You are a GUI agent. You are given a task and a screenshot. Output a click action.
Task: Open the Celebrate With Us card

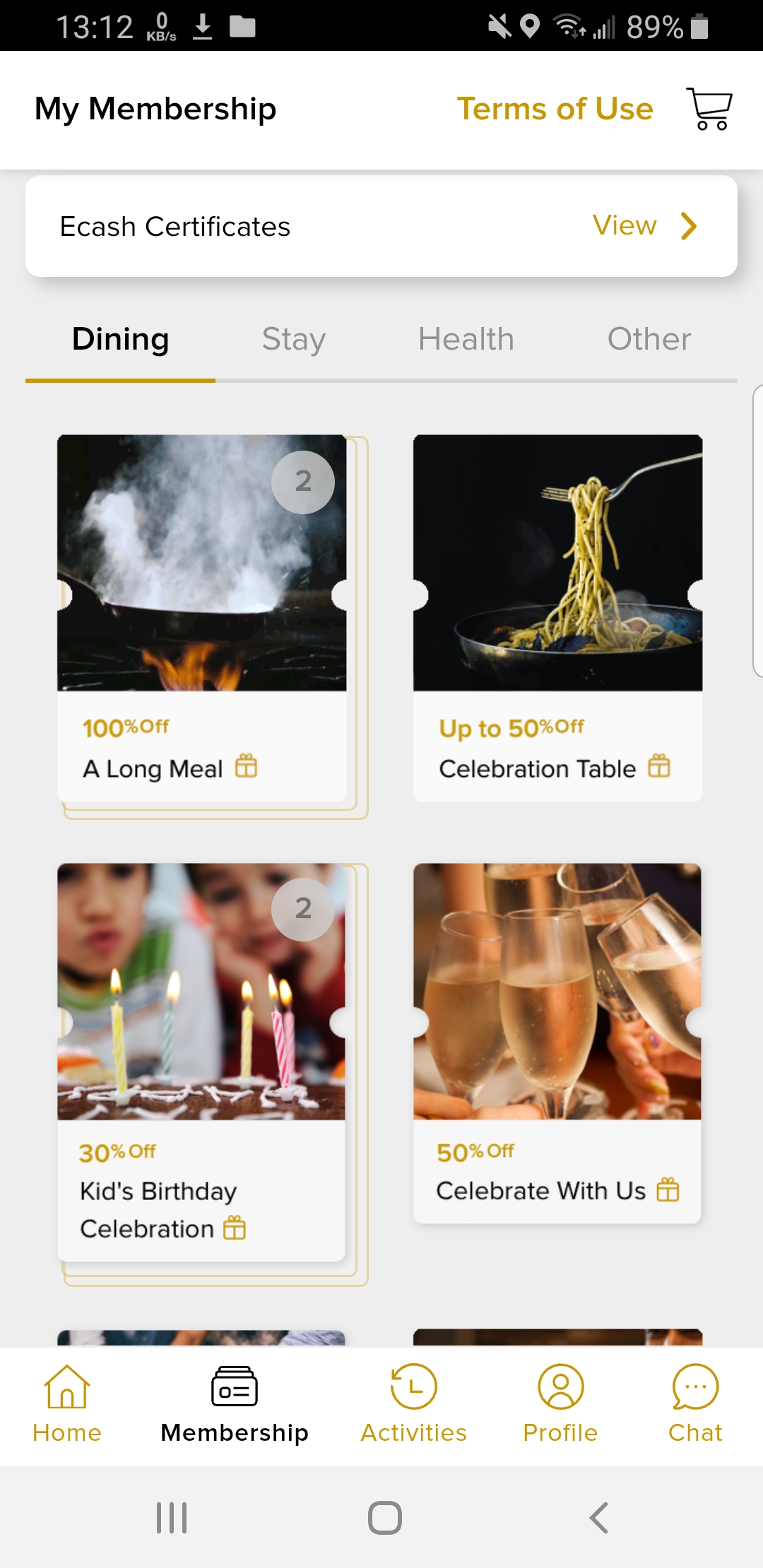pos(557,1042)
